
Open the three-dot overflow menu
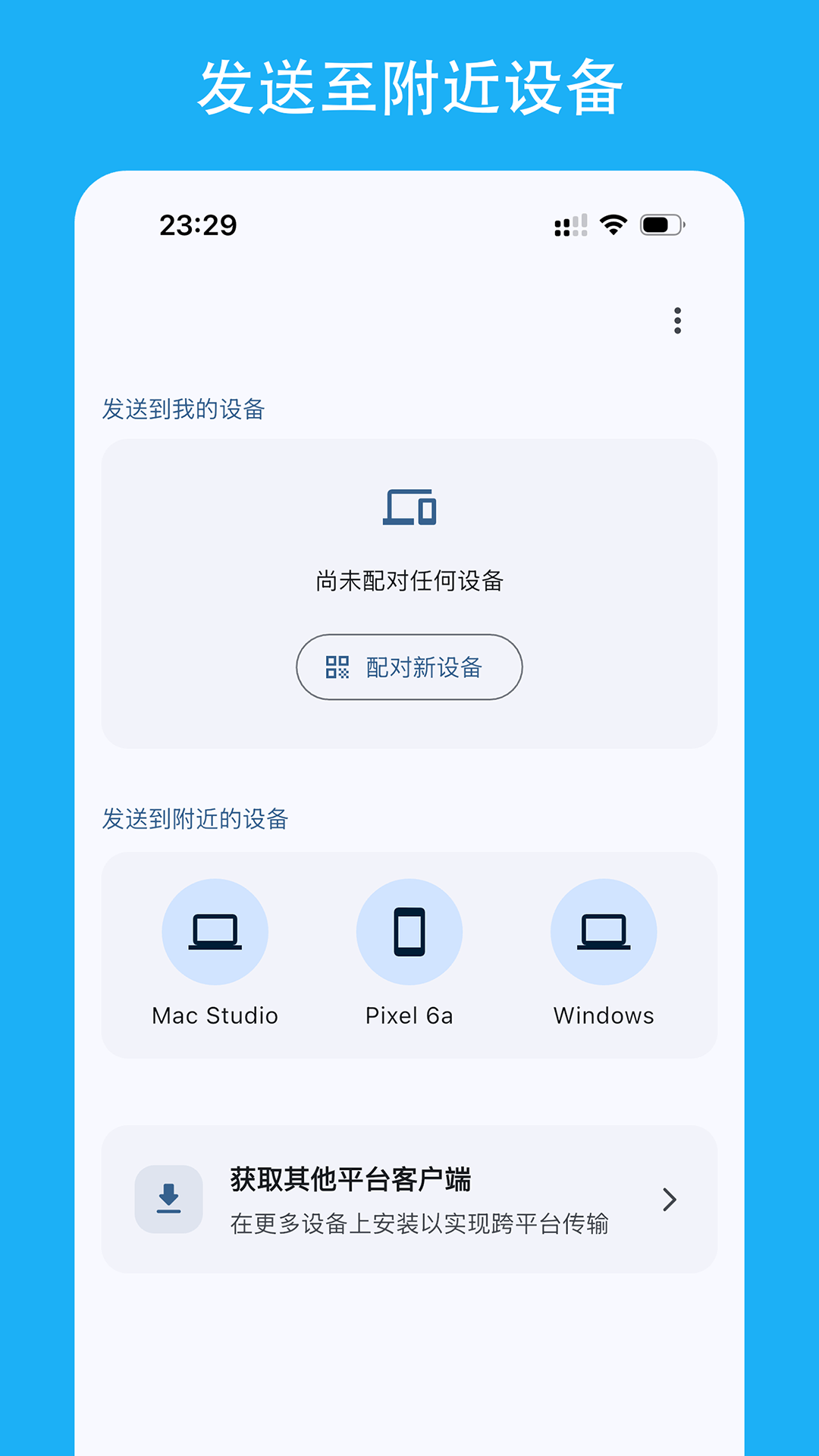[677, 322]
